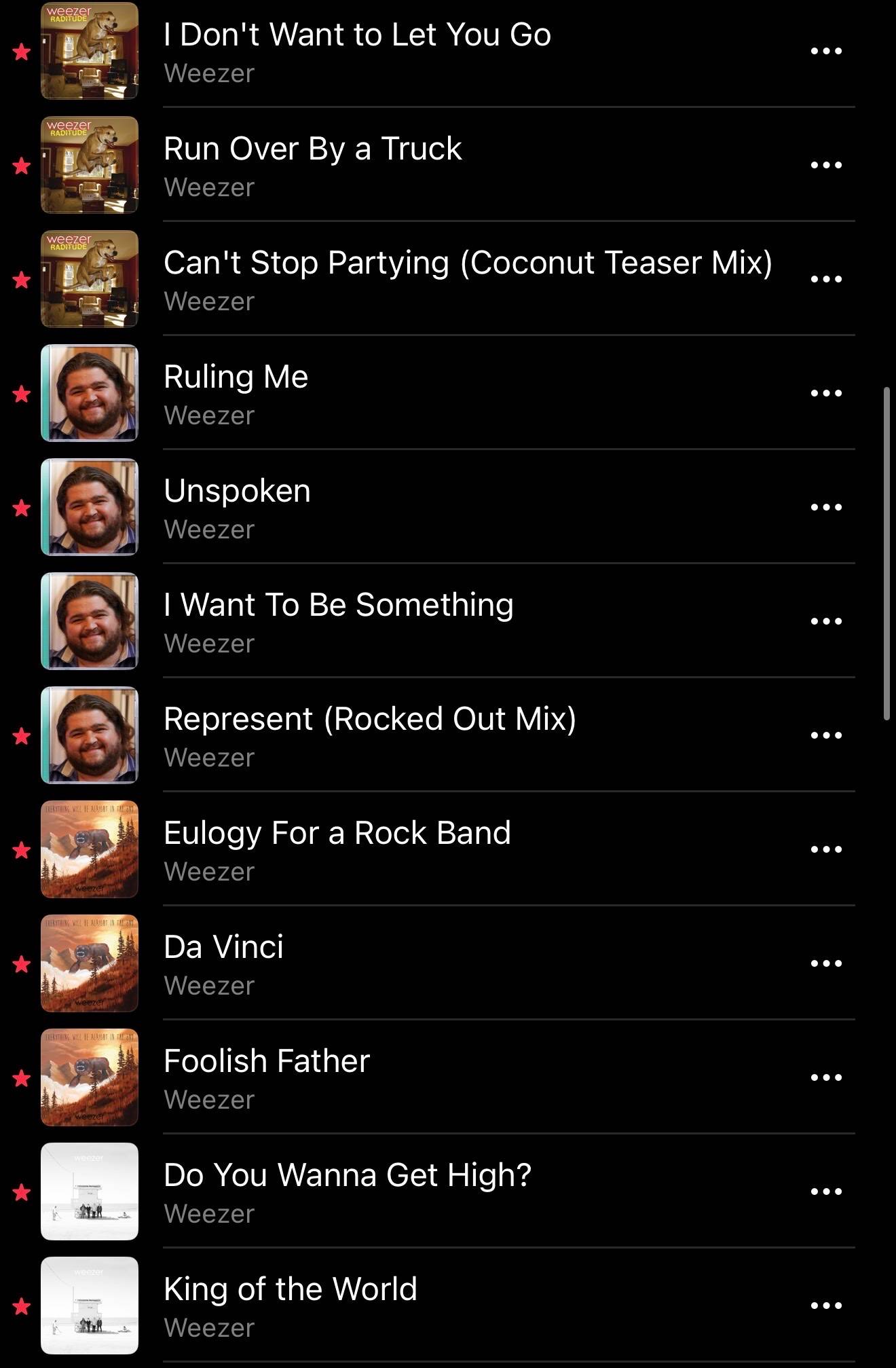
Task: Open more options for Foolish Father
Action: 826,1077
